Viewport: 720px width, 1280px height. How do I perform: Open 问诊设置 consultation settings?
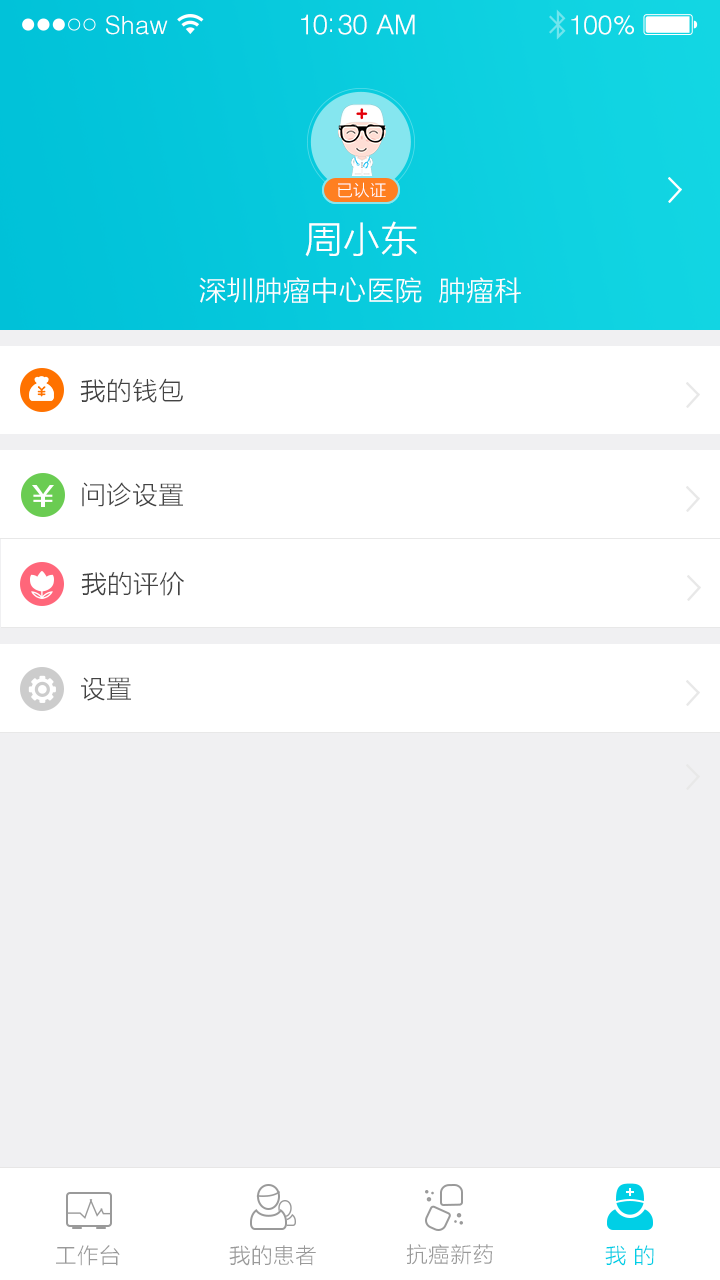(360, 495)
